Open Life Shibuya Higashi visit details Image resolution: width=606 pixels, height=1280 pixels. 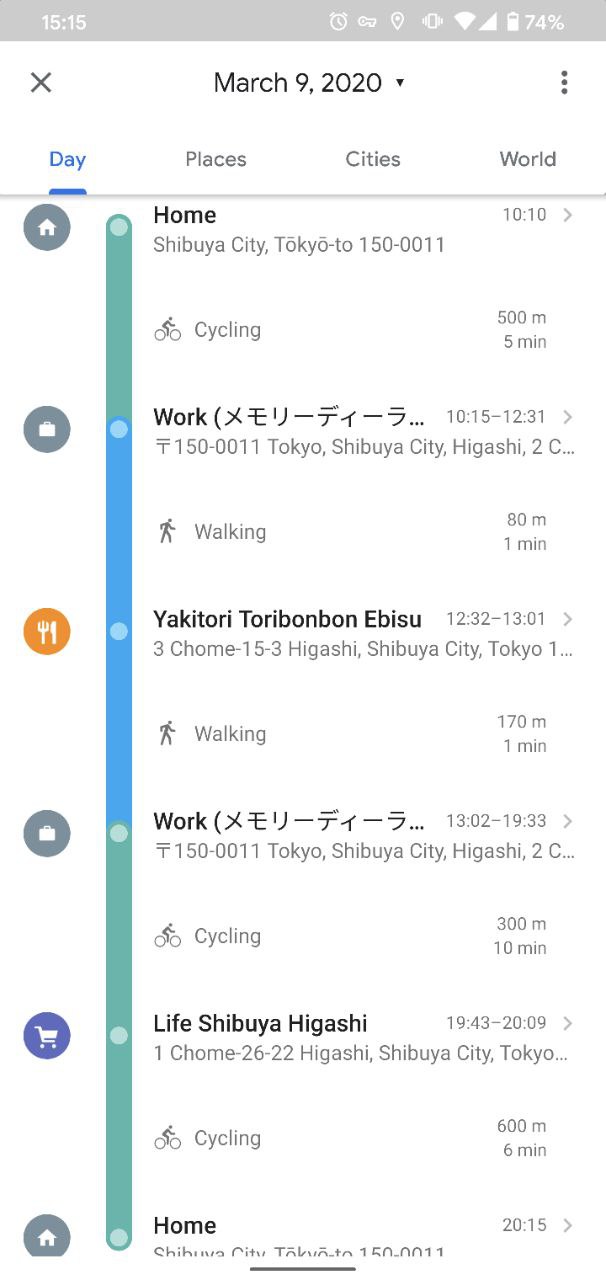[303, 1037]
